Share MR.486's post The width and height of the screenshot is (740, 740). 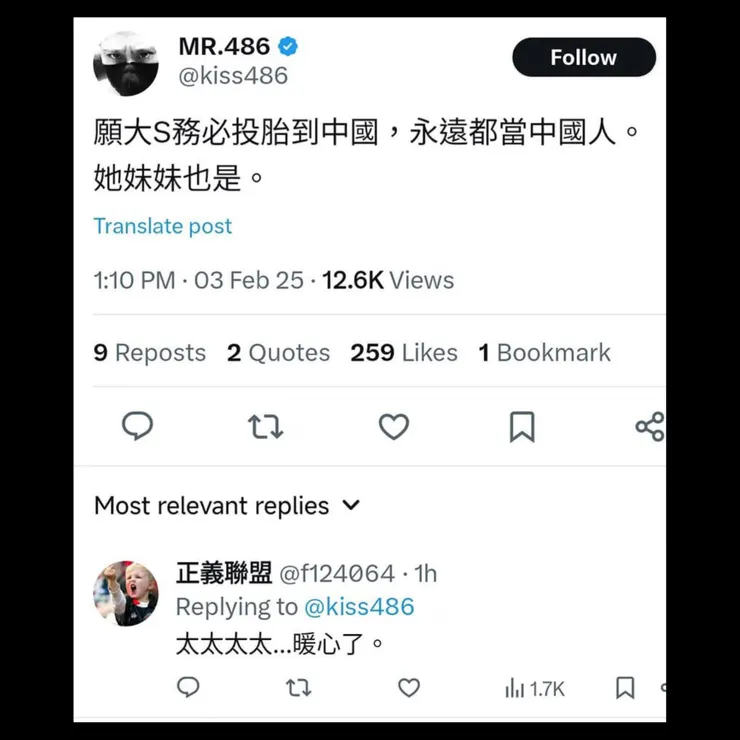coord(649,427)
